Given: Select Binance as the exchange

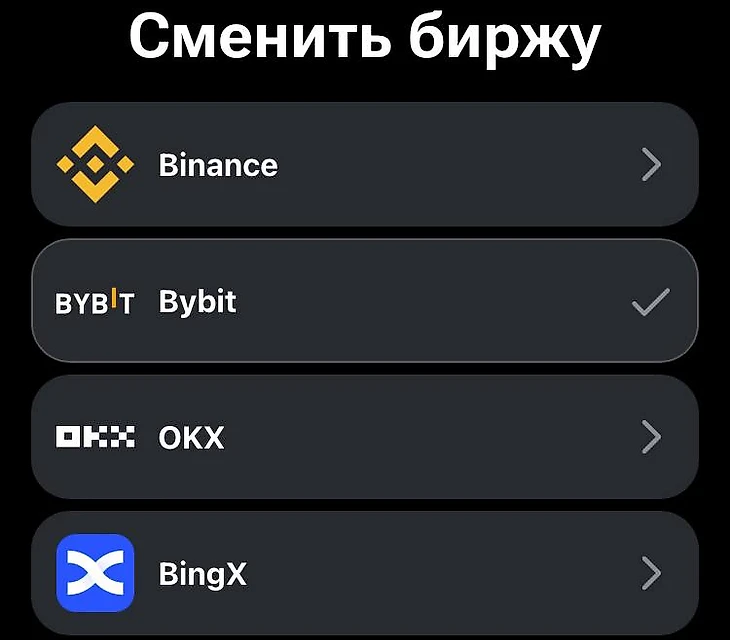Looking at the screenshot, I should click(x=364, y=164).
